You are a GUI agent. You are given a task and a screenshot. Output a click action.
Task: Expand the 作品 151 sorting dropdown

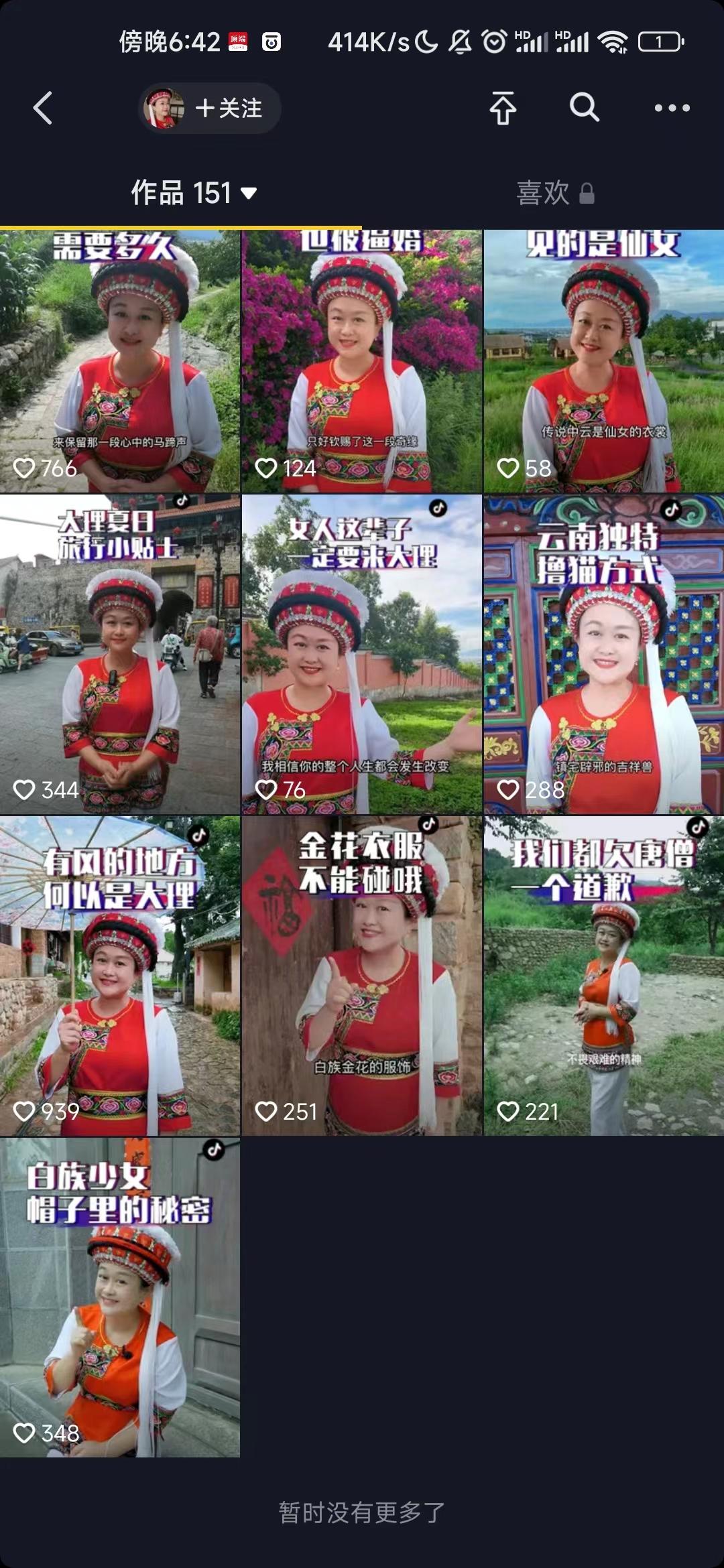pos(194,193)
